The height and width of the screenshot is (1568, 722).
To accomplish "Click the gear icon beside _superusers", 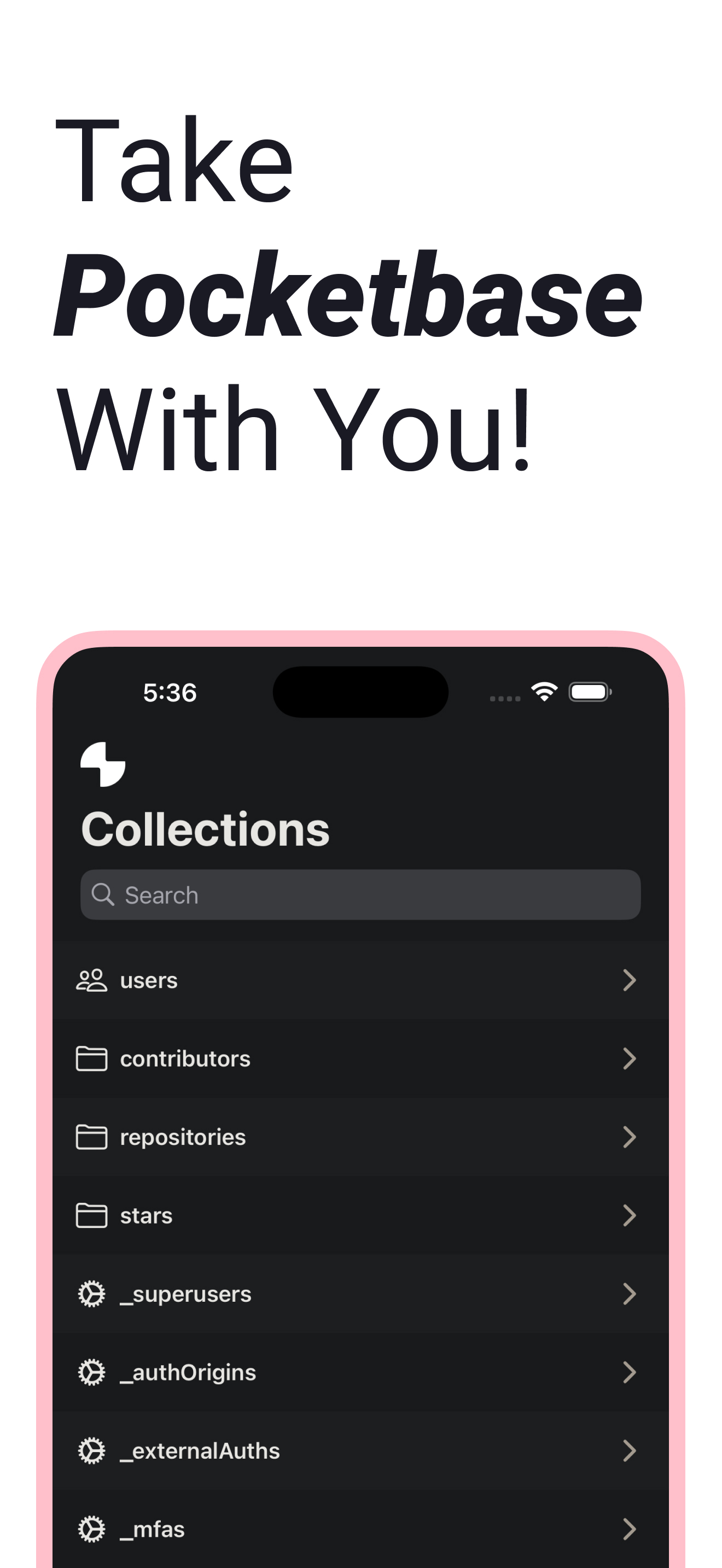I will click(x=91, y=1294).
